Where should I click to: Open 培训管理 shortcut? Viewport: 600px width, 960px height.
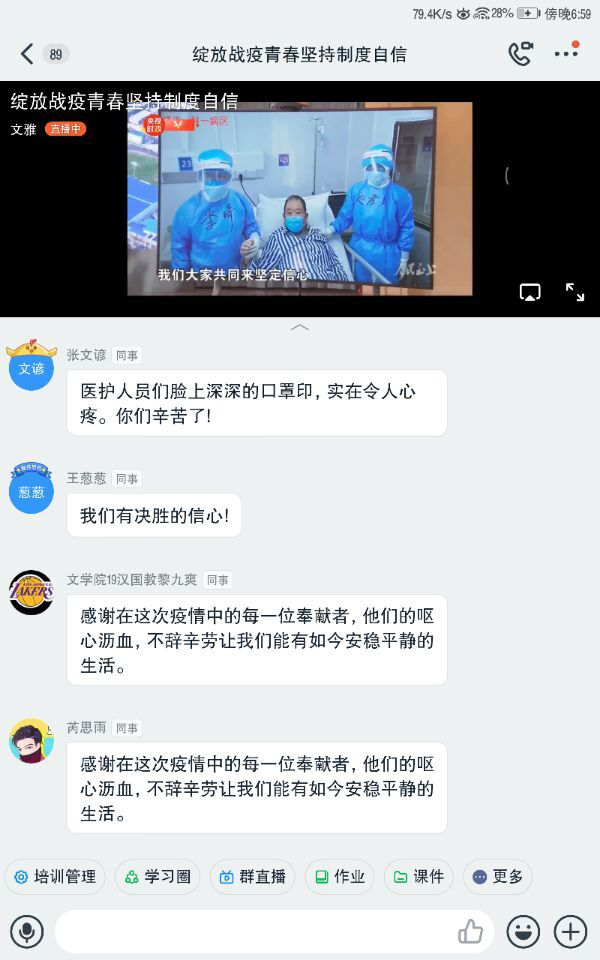coord(56,877)
